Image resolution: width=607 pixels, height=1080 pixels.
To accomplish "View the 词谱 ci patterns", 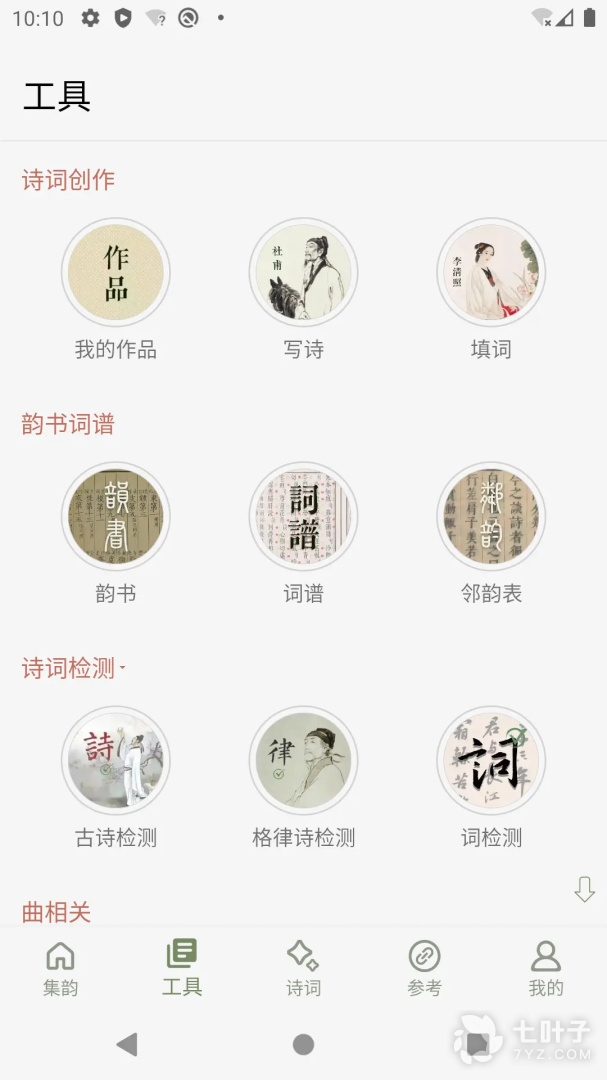I will tap(303, 516).
